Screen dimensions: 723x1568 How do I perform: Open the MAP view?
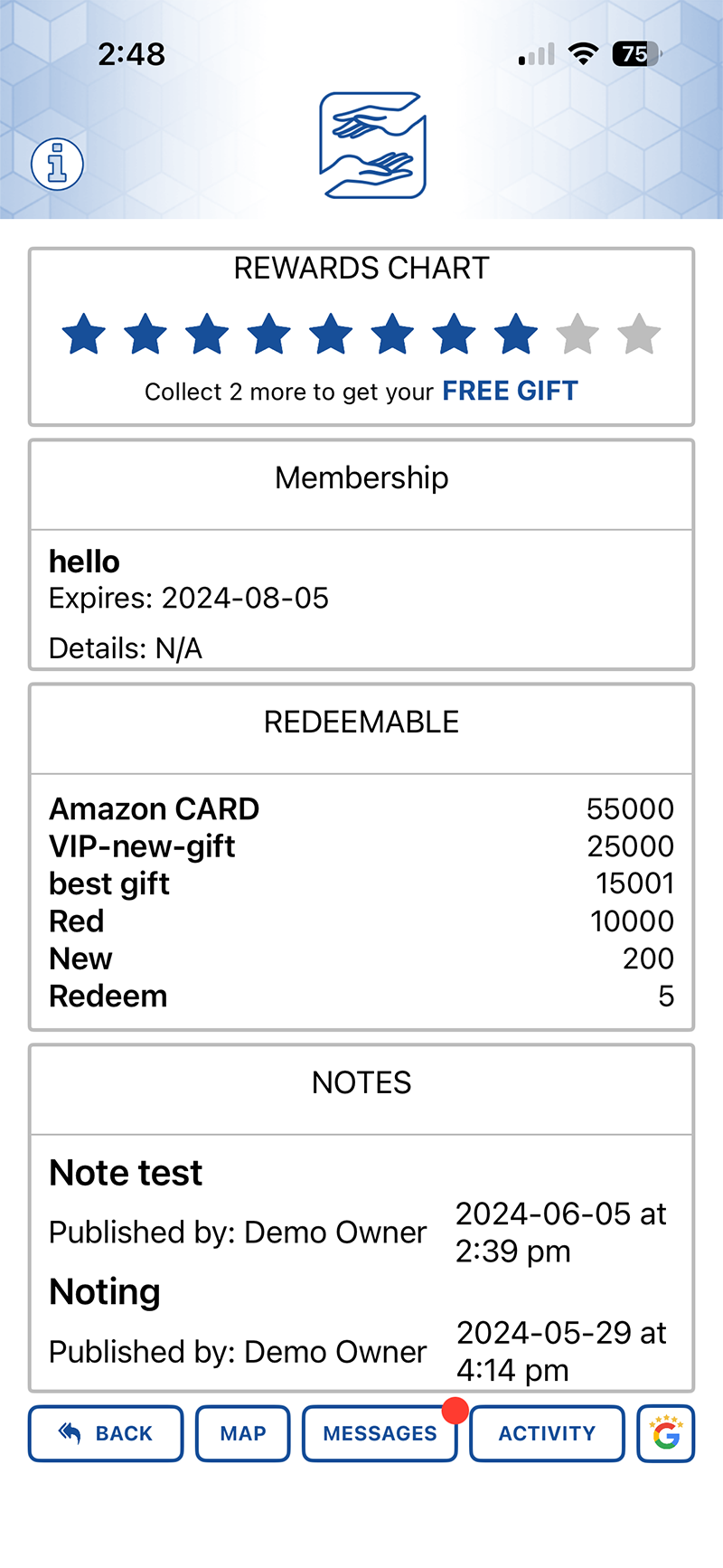click(x=243, y=1433)
